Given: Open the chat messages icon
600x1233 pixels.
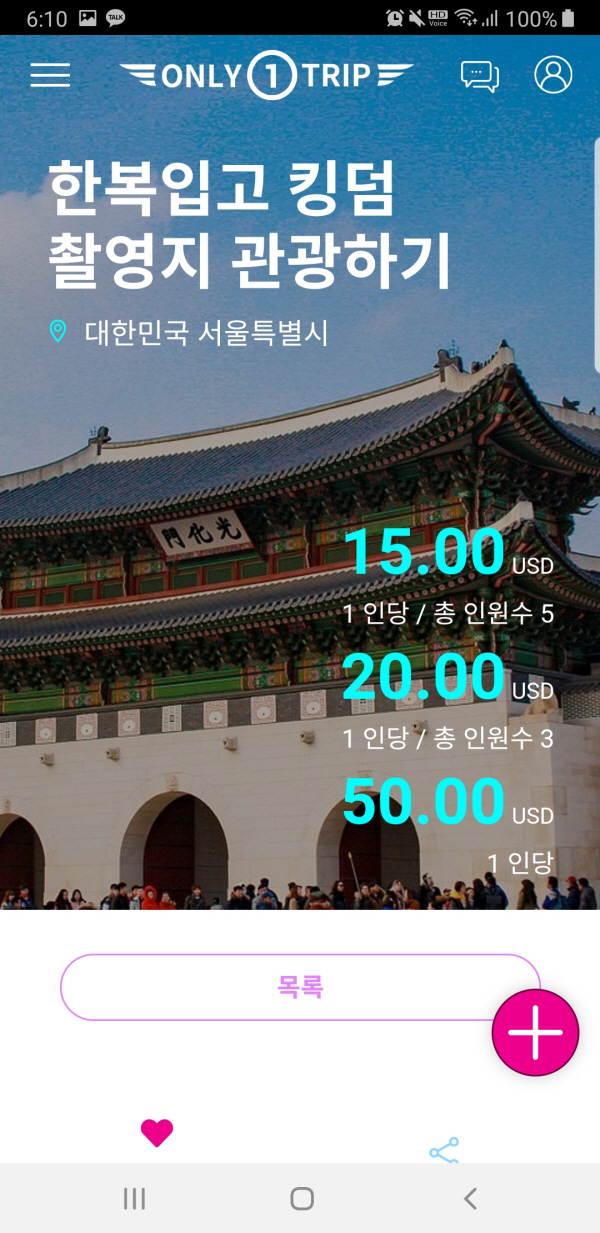Looking at the screenshot, I should 479,76.
